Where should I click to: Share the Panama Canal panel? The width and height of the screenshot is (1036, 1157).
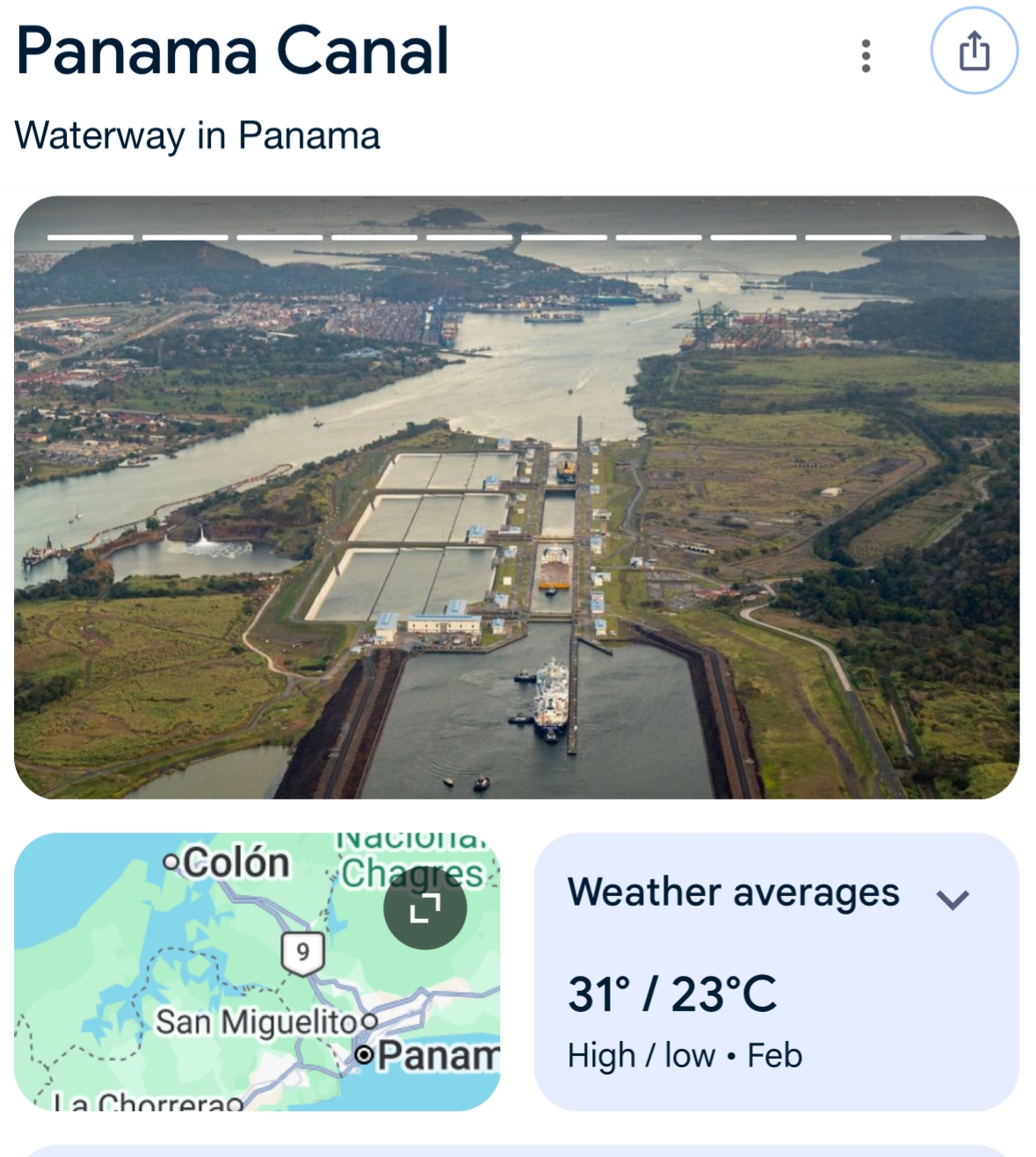(x=974, y=51)
